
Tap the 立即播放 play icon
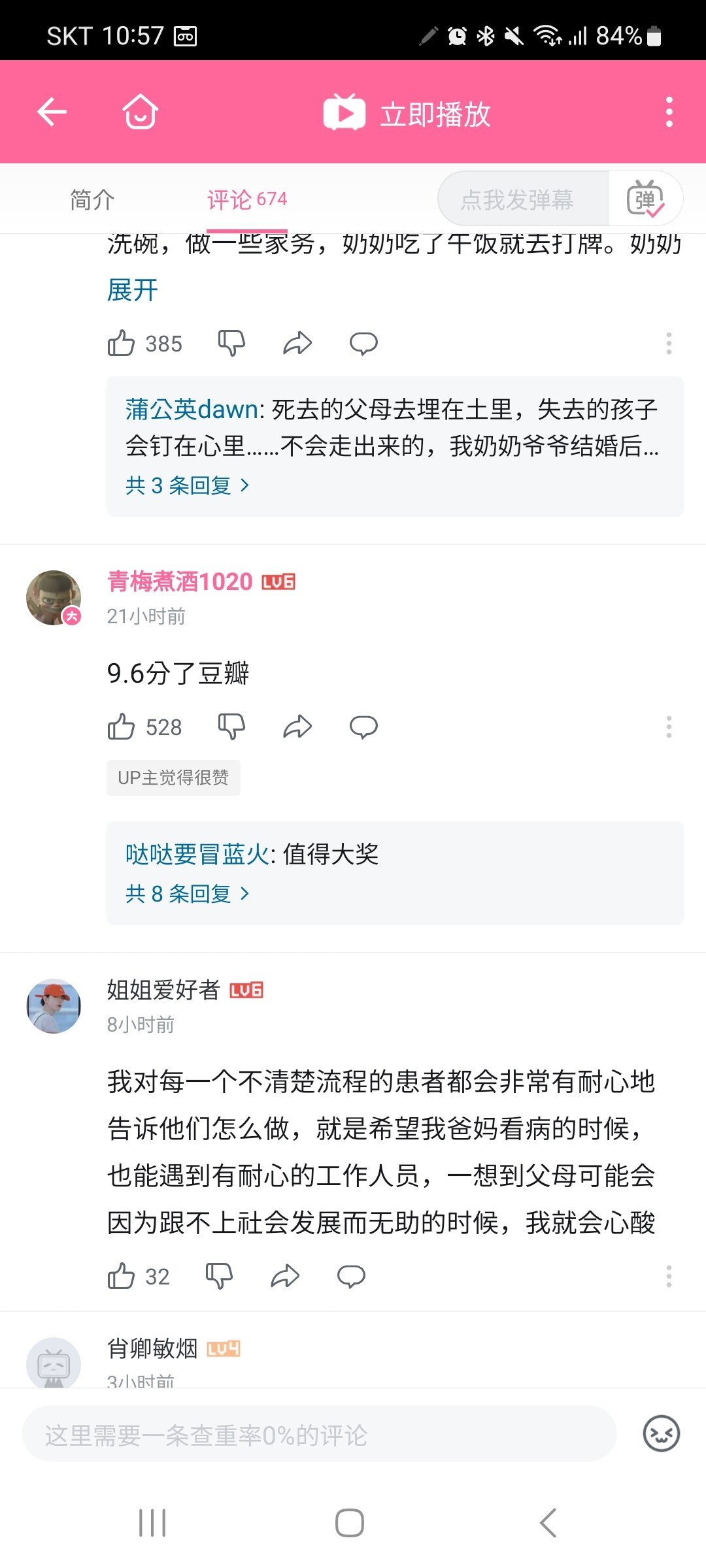coord(345,111)
